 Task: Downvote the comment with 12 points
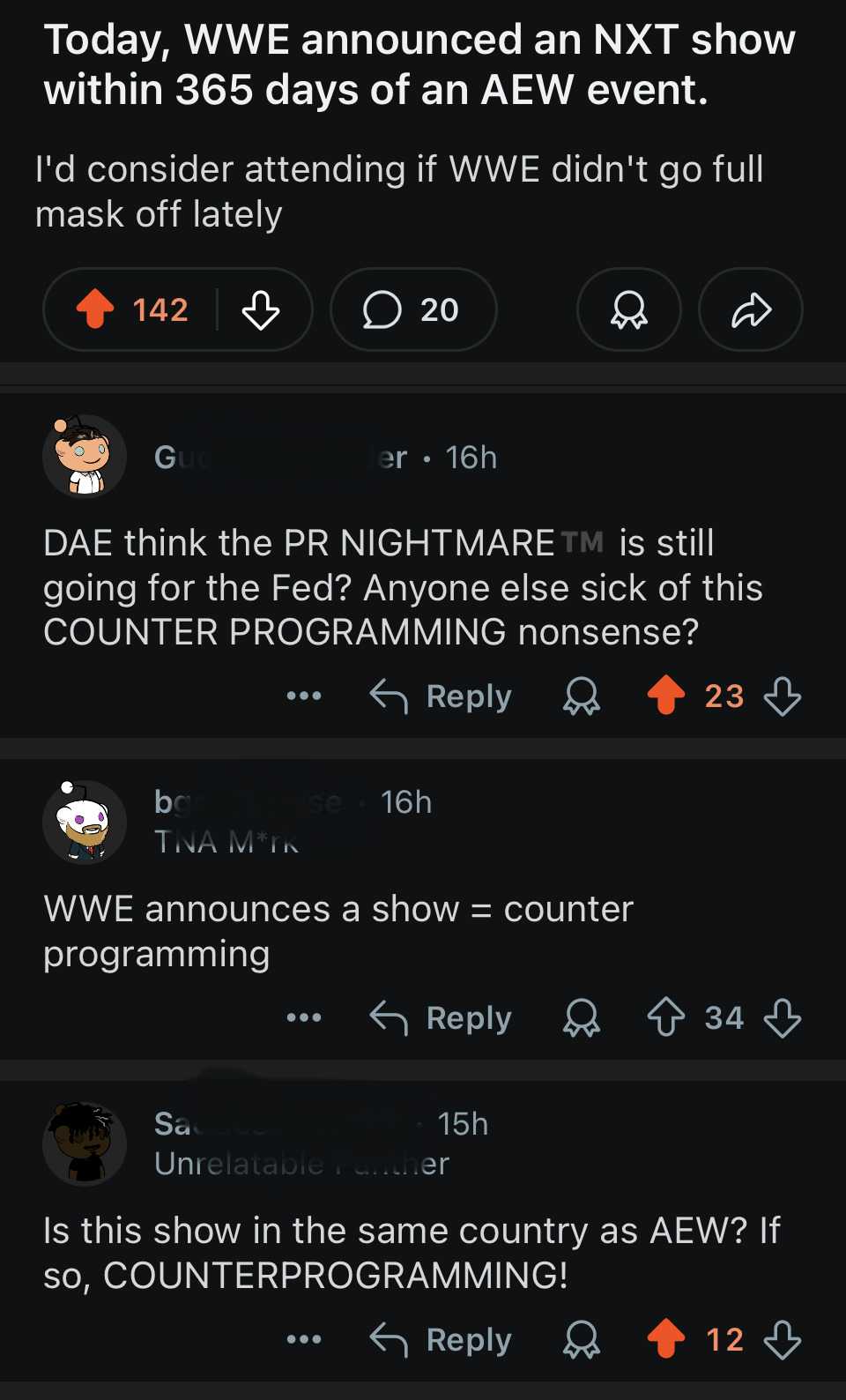[783, 1340]
